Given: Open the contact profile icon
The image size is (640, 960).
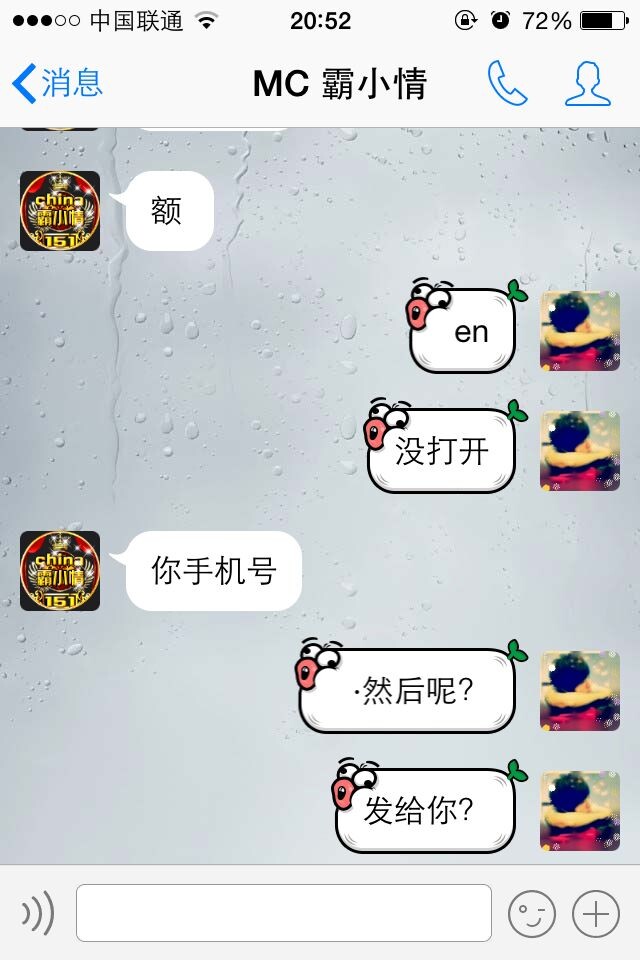Looking at the screenshot, I should coord(587,84).
